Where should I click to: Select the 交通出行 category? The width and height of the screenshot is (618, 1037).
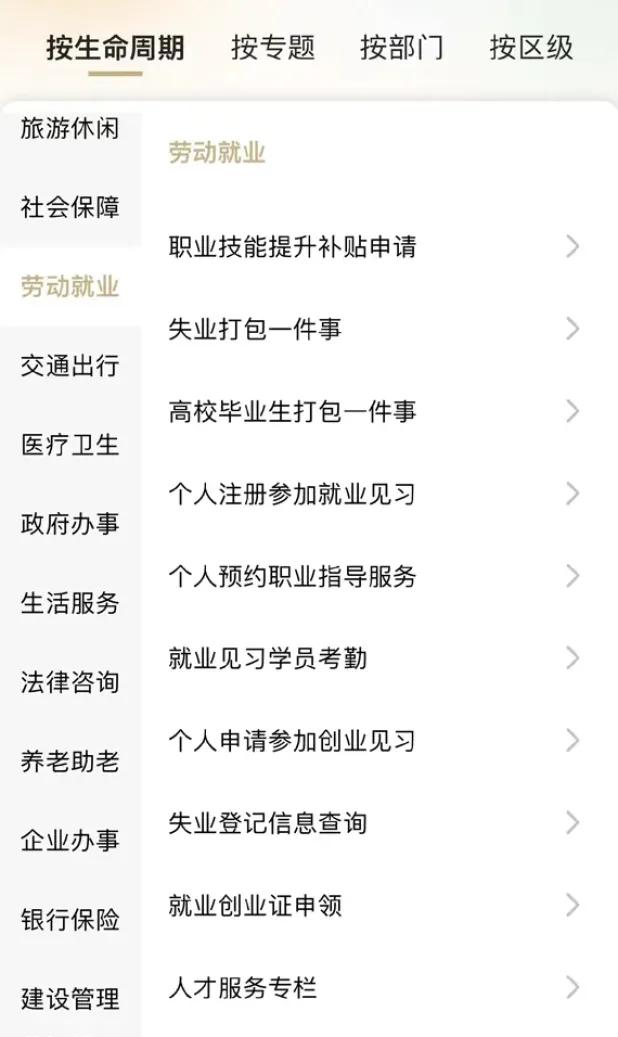tap(70, 365)
